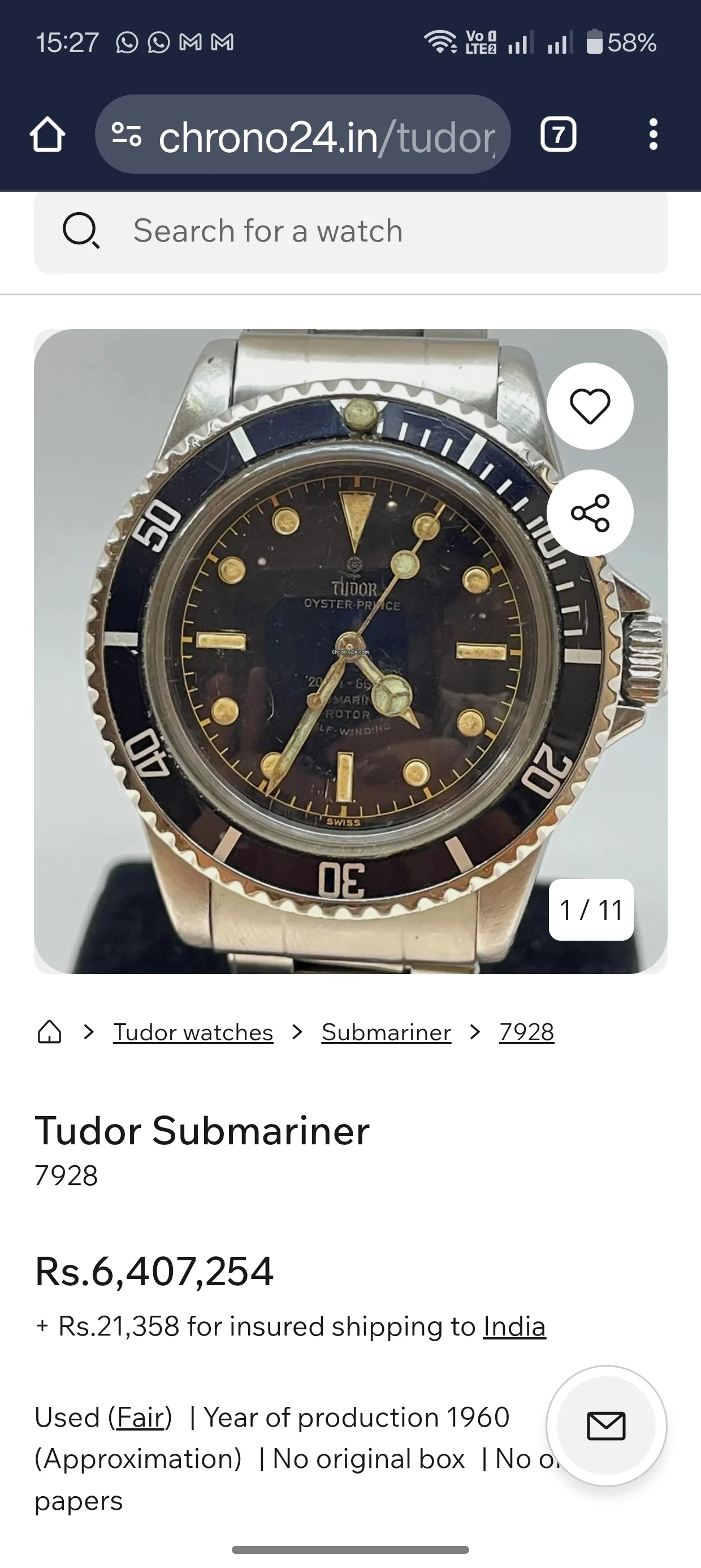Open the Tudor watches breadcrumb link

coord(193,1032)
